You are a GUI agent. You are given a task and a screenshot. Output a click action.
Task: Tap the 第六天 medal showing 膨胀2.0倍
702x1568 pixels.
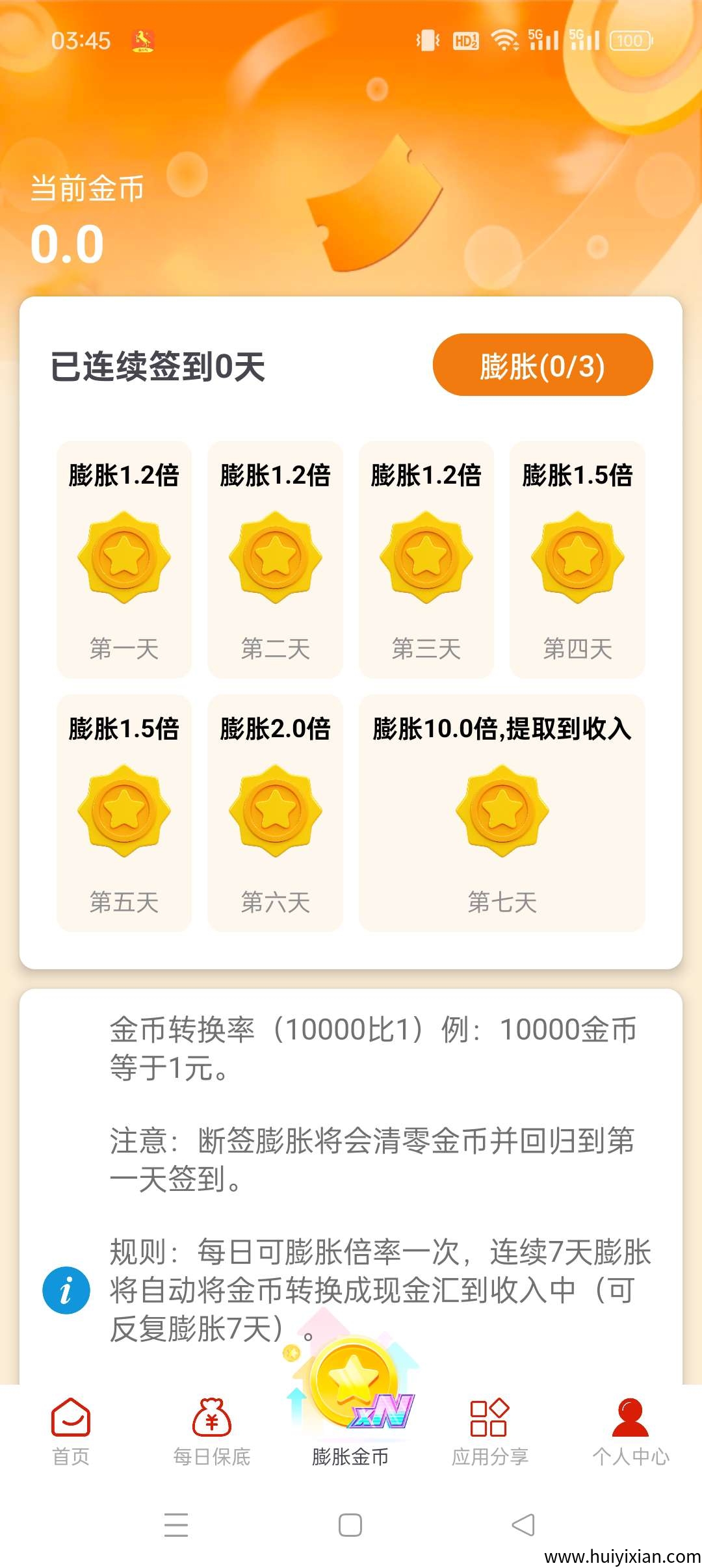click(274, 813)
